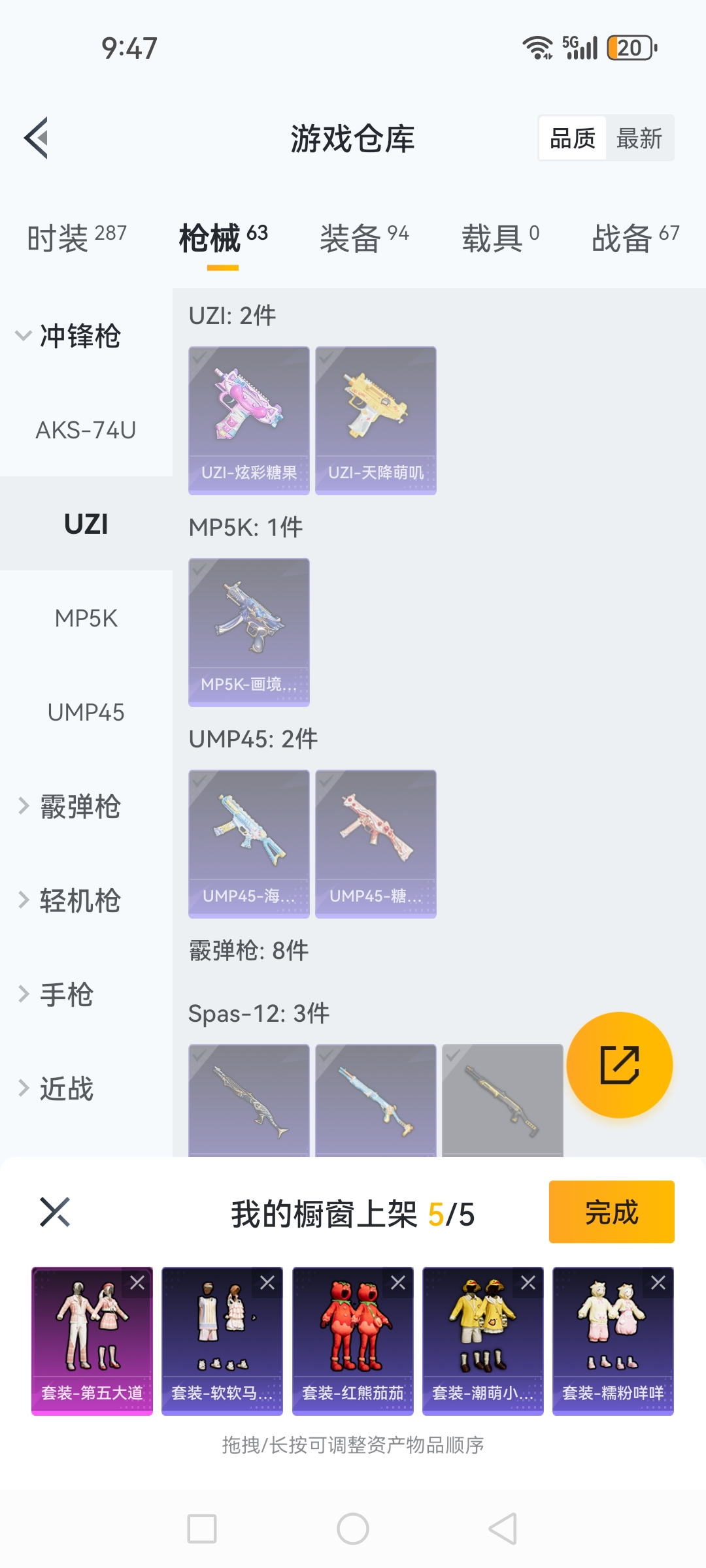The width and height of the screenshot is (706, 1568).
Task: Select the UZI-炫彩糖果 skin
Action: (248, 420)
